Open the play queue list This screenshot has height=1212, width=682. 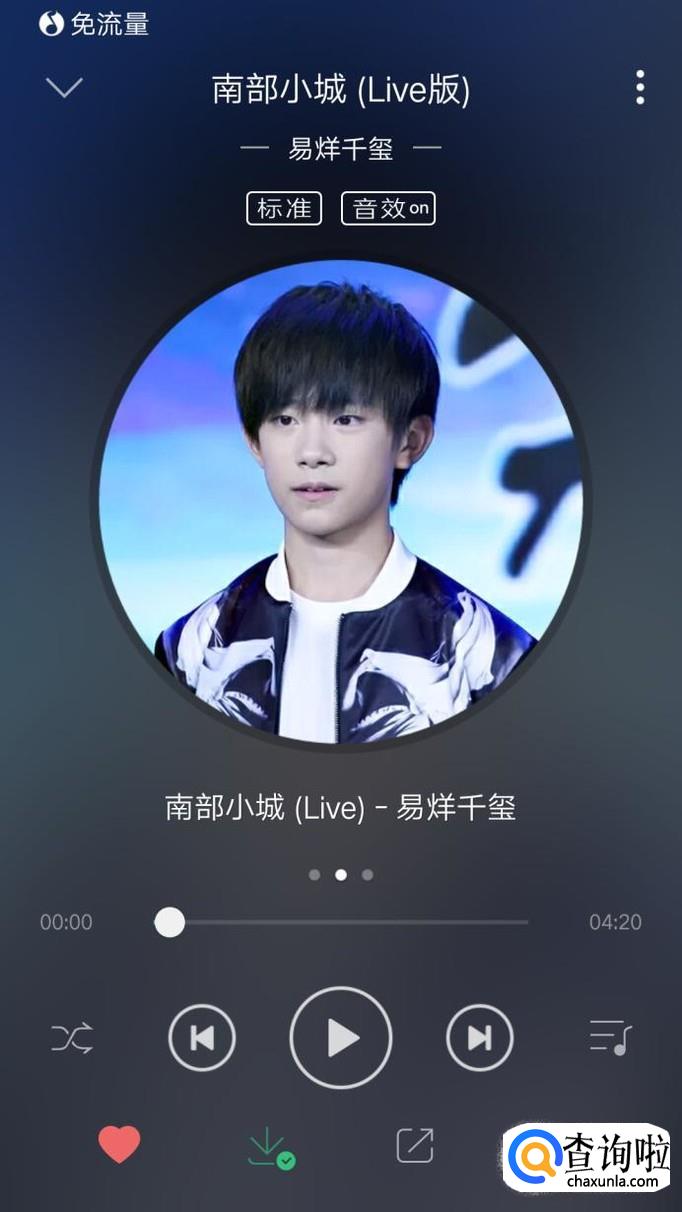point(610,1038)
